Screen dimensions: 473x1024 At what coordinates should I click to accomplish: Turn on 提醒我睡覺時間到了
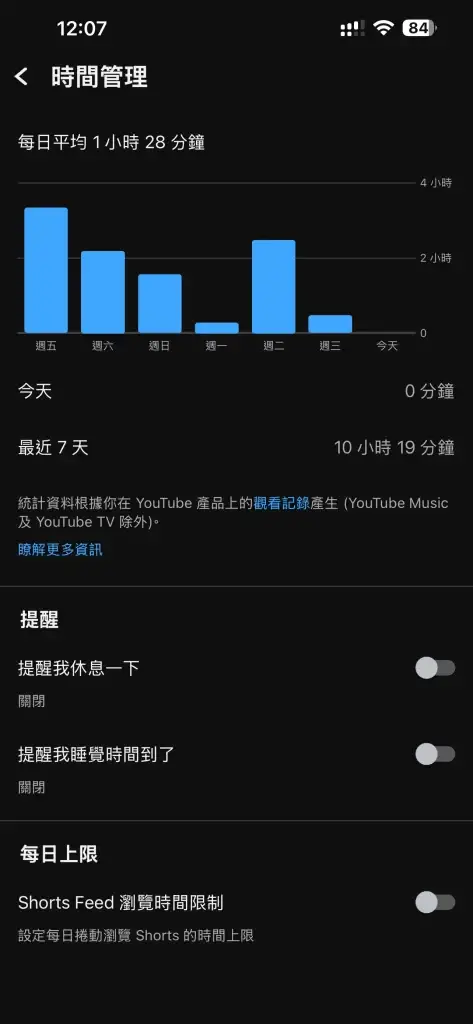435,754
